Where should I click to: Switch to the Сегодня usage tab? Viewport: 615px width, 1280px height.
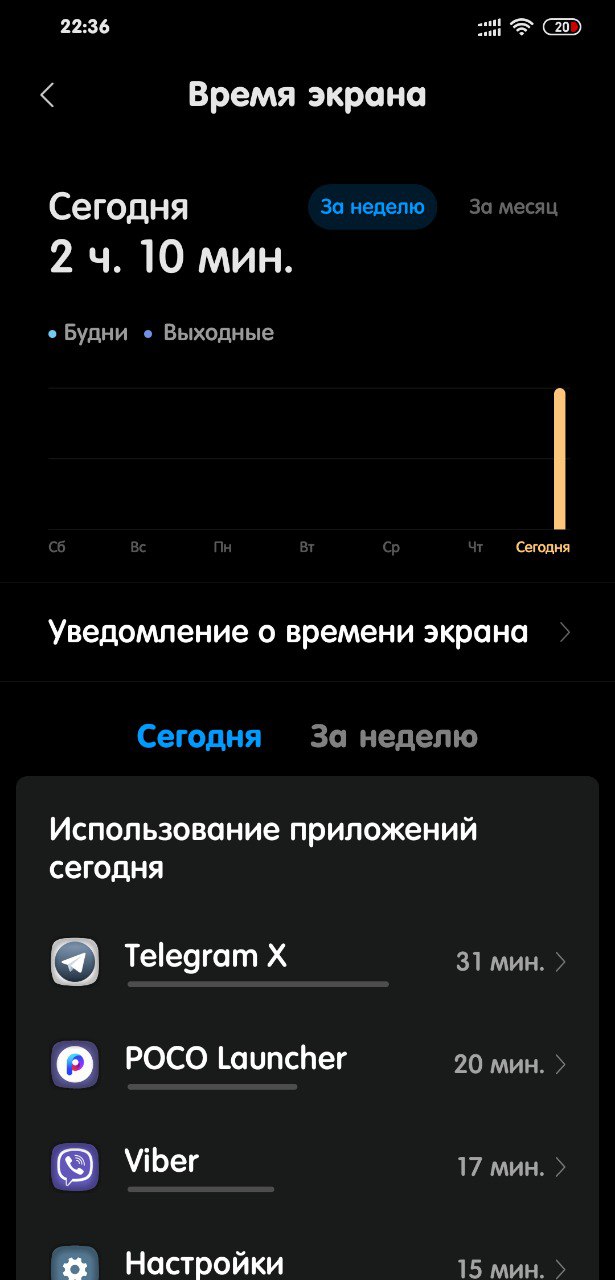point(199,737)
